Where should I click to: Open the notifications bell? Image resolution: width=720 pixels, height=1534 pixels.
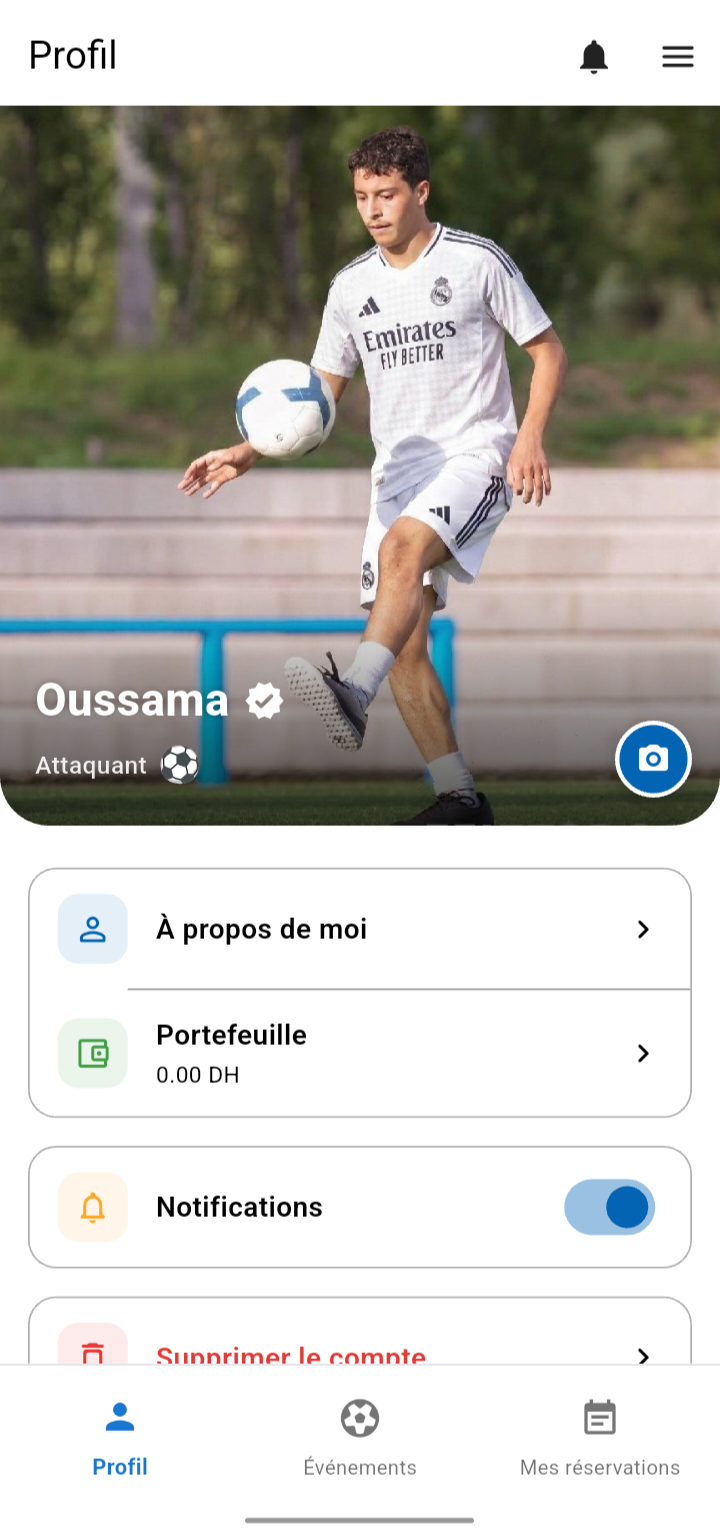point(594,57)
